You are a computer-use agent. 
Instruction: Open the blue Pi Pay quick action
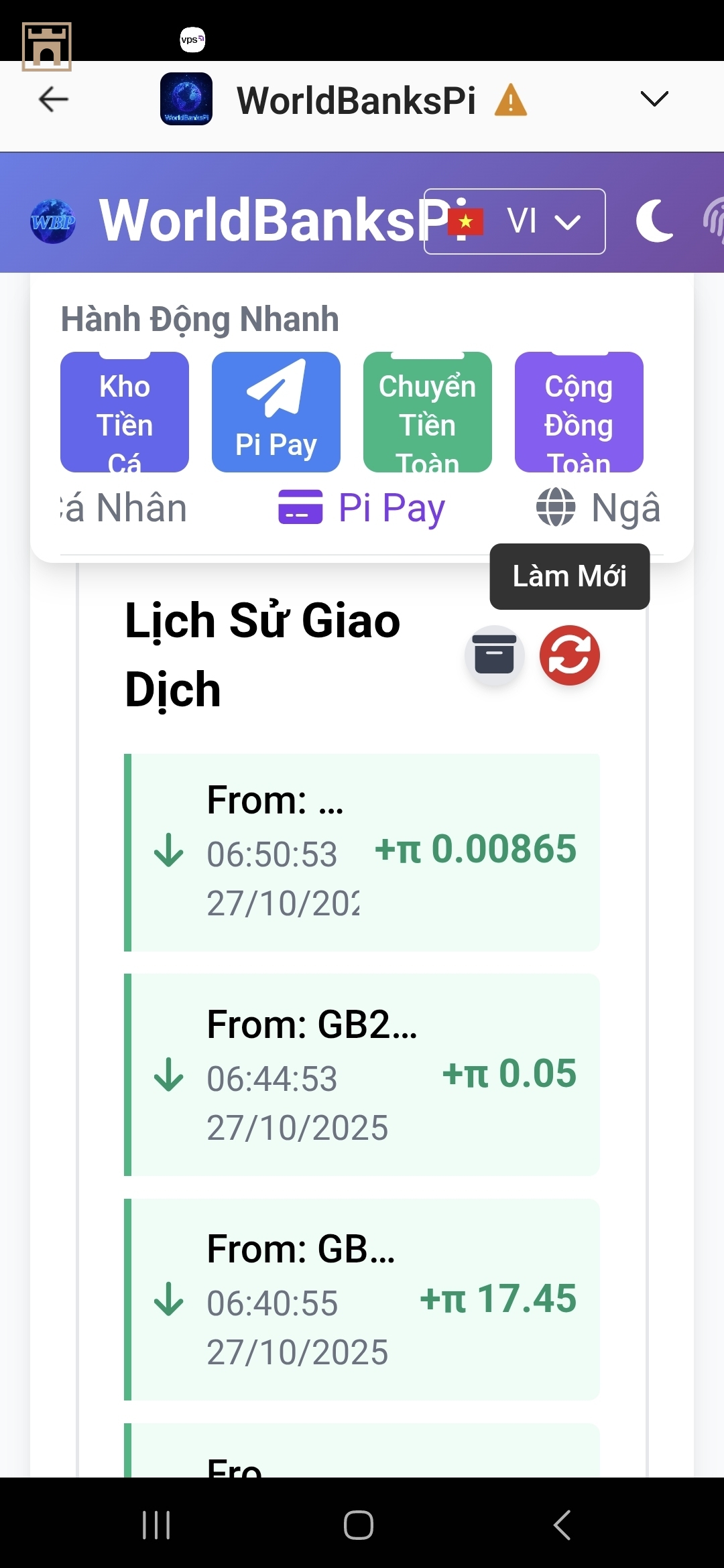pyautogui.click(x=276, y=412)
